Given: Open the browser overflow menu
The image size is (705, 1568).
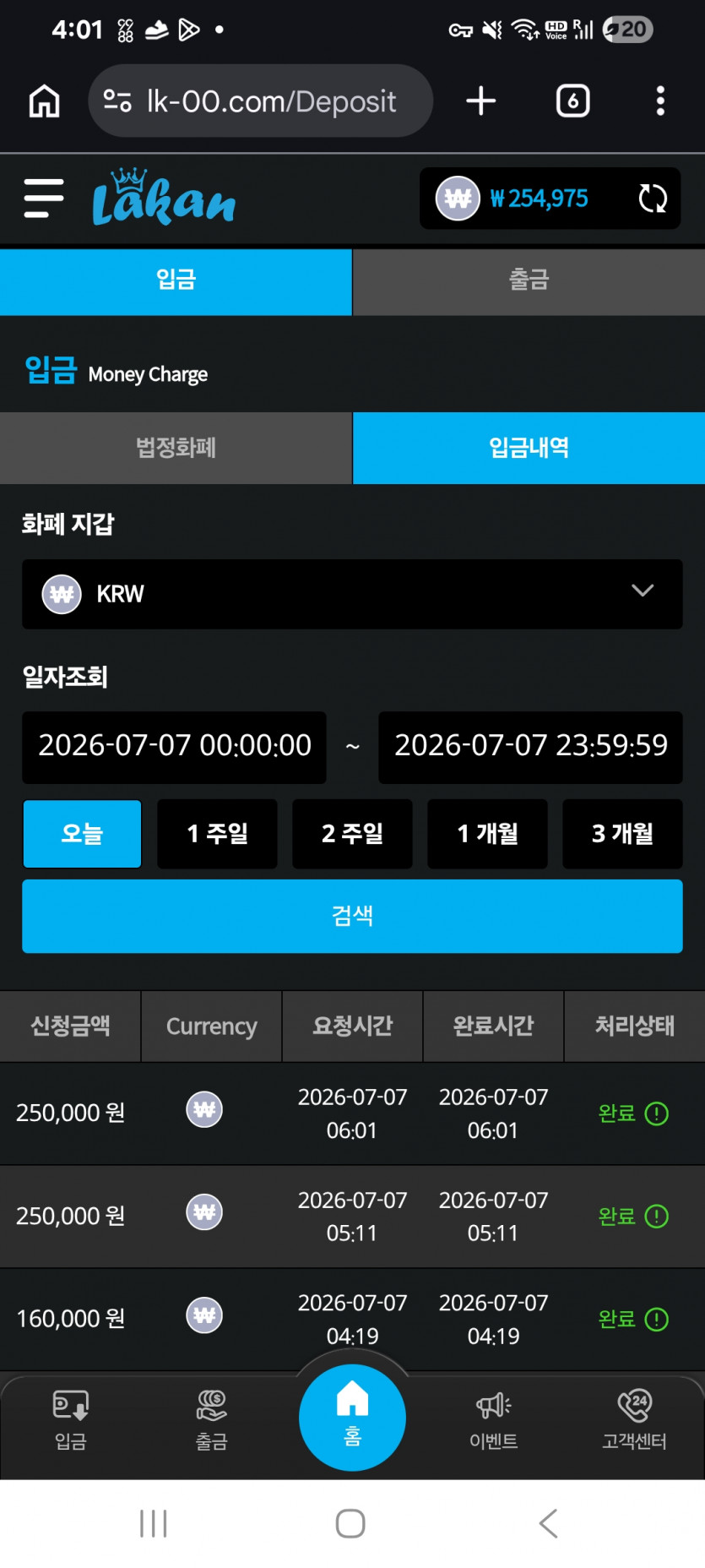Looking at the screenshot, I should click(x=660, y=101).
